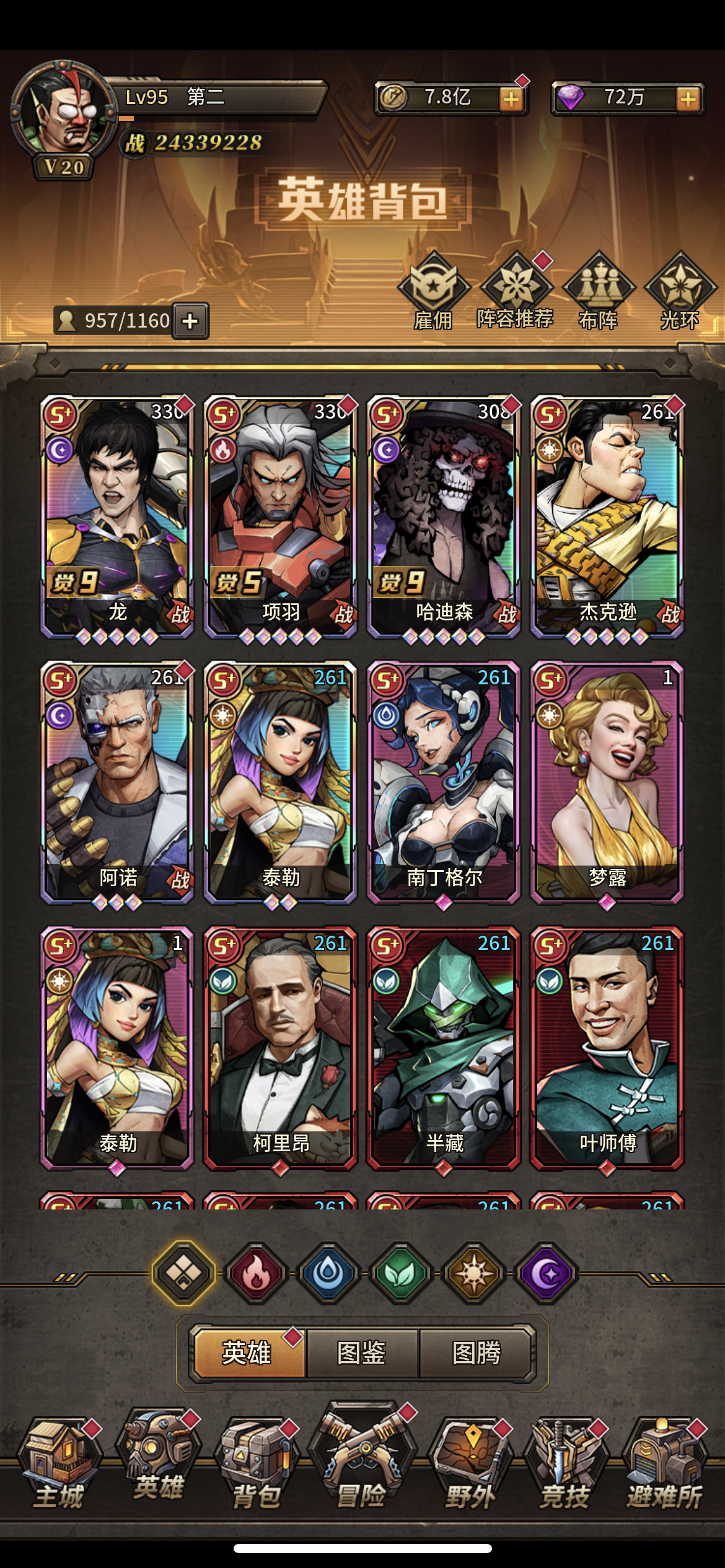Select the hero card 项羽
The height and width of the screenshot is (1568, 725).
tap(281, 518)
